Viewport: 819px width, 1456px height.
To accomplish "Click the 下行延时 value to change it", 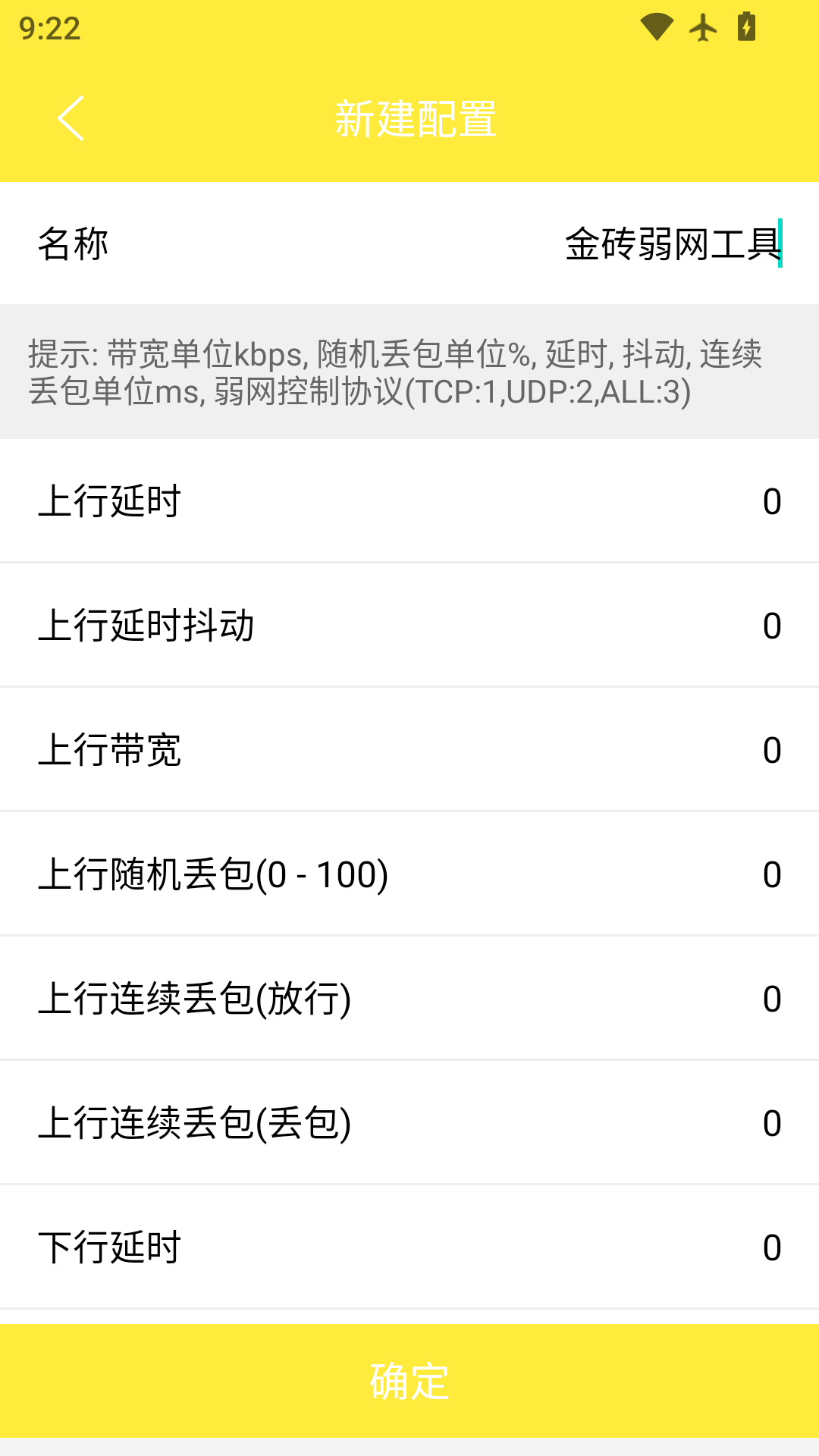I will tap(771, 1247).
